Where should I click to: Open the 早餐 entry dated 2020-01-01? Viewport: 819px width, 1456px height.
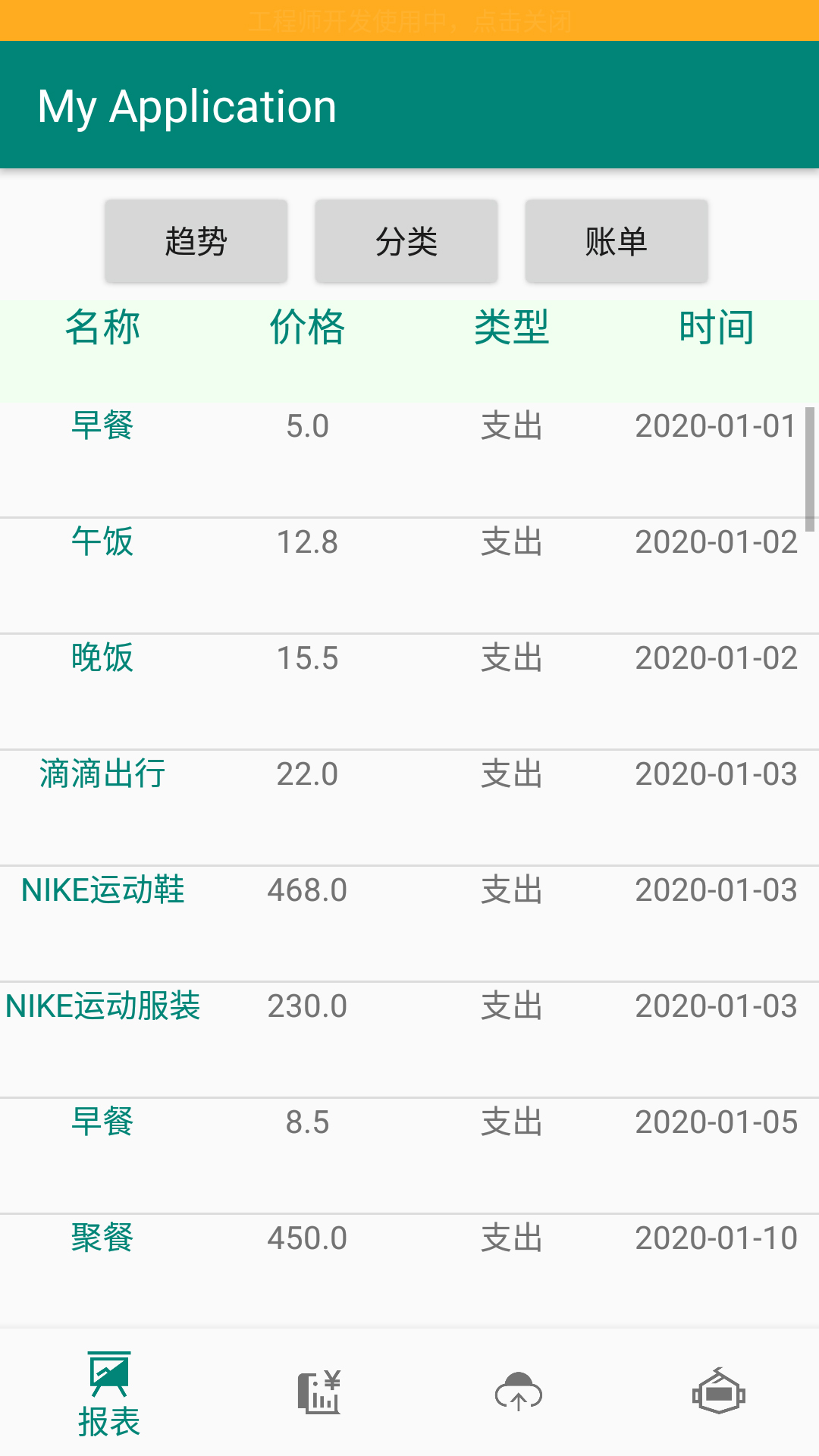pyautogui.click(x=409, y=460)
